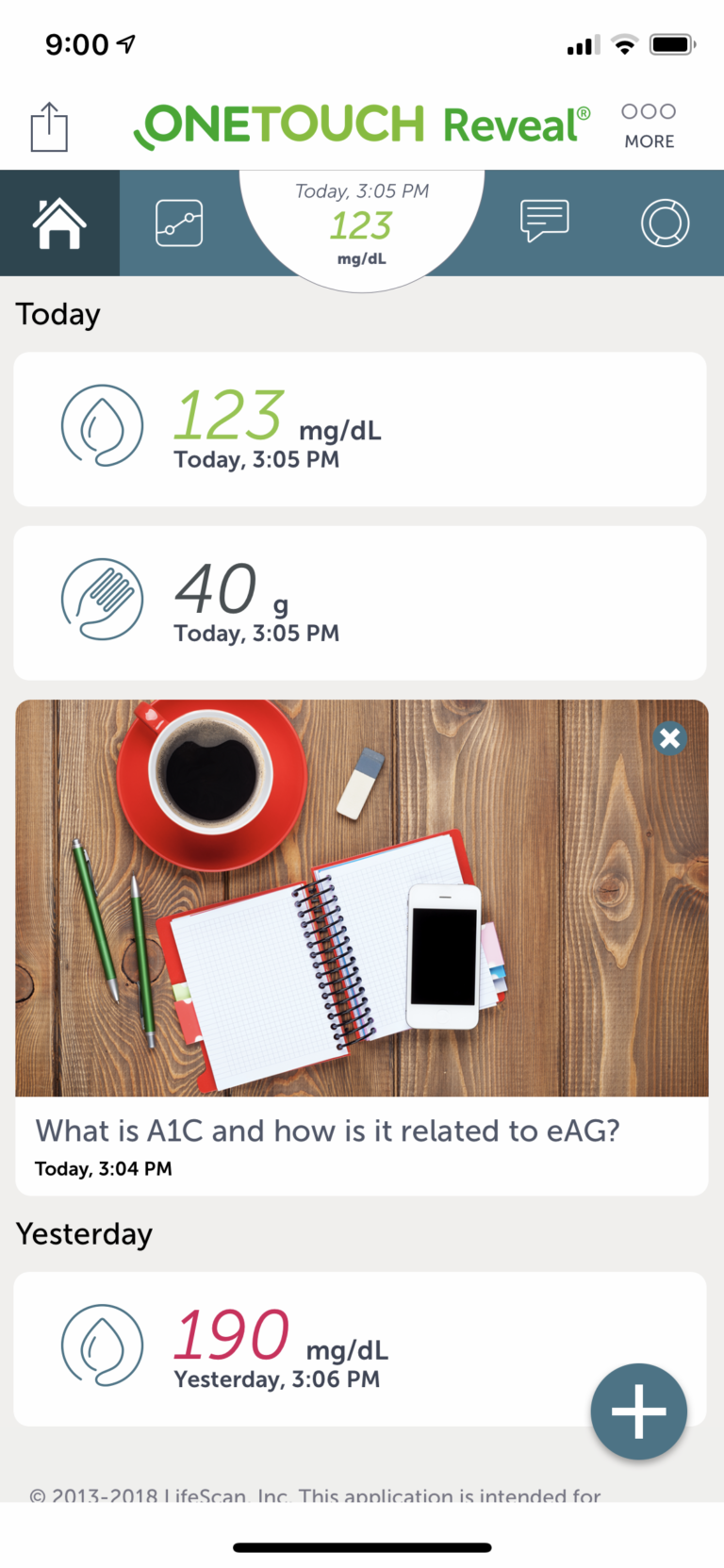The image size is (724, 1568).
Task: Dismiss the A1C article card
Action: pos(670,738)
